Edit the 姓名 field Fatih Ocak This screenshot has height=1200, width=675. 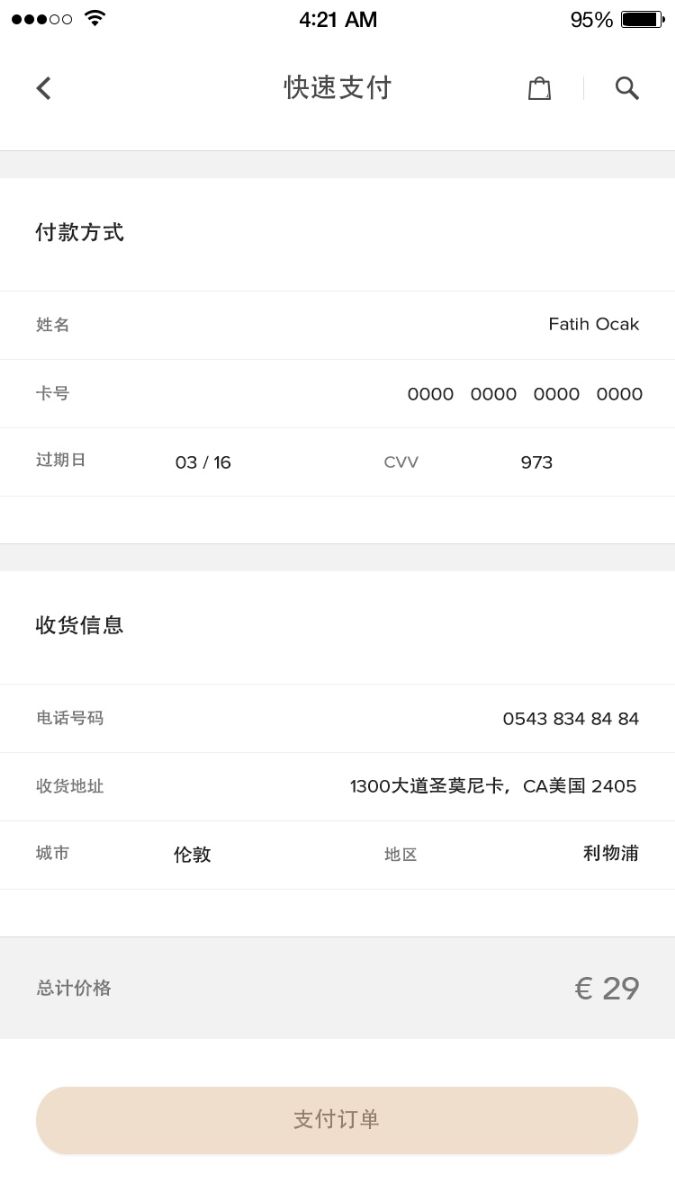point(337,325)
